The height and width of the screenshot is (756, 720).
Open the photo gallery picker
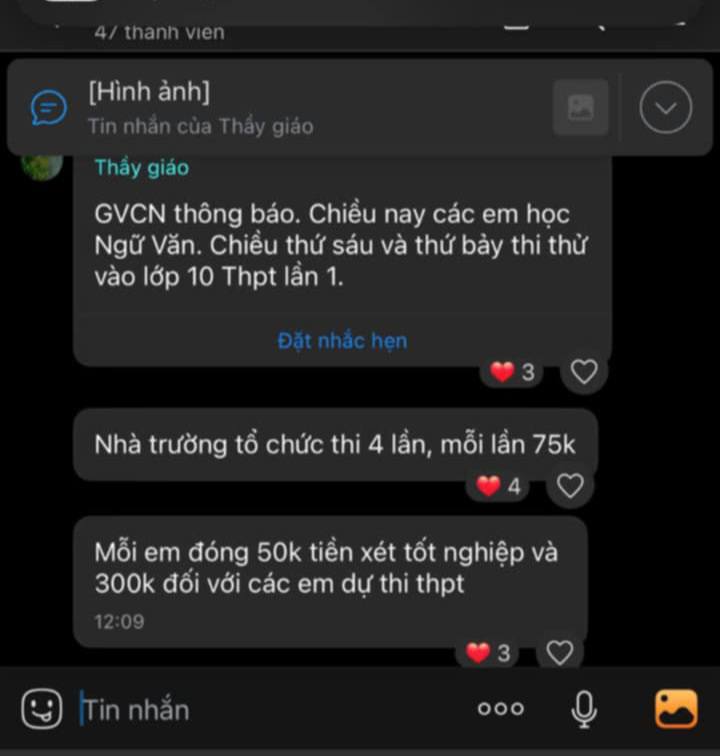coord(676,708)
